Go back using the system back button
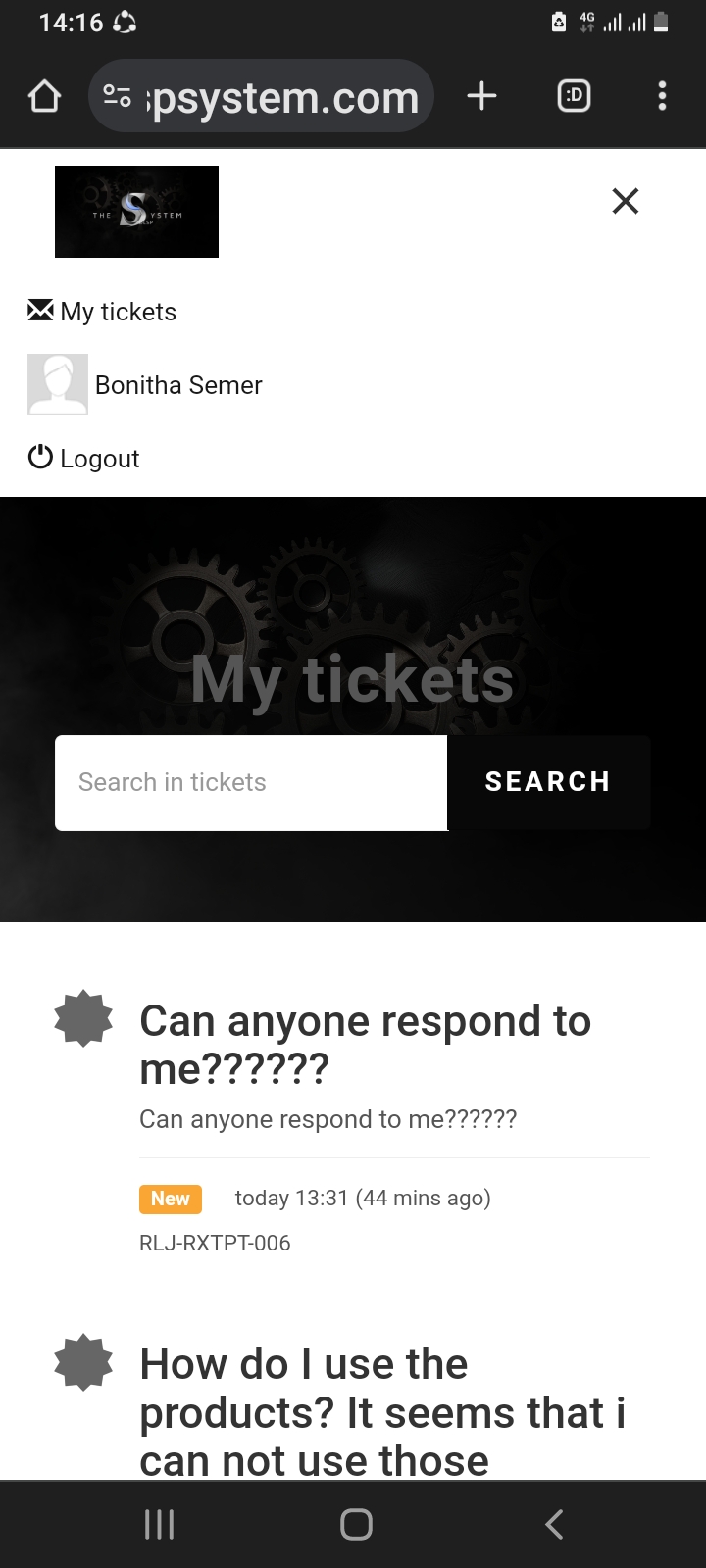Screen dimensions: 706x1568 coord(554,1524)
